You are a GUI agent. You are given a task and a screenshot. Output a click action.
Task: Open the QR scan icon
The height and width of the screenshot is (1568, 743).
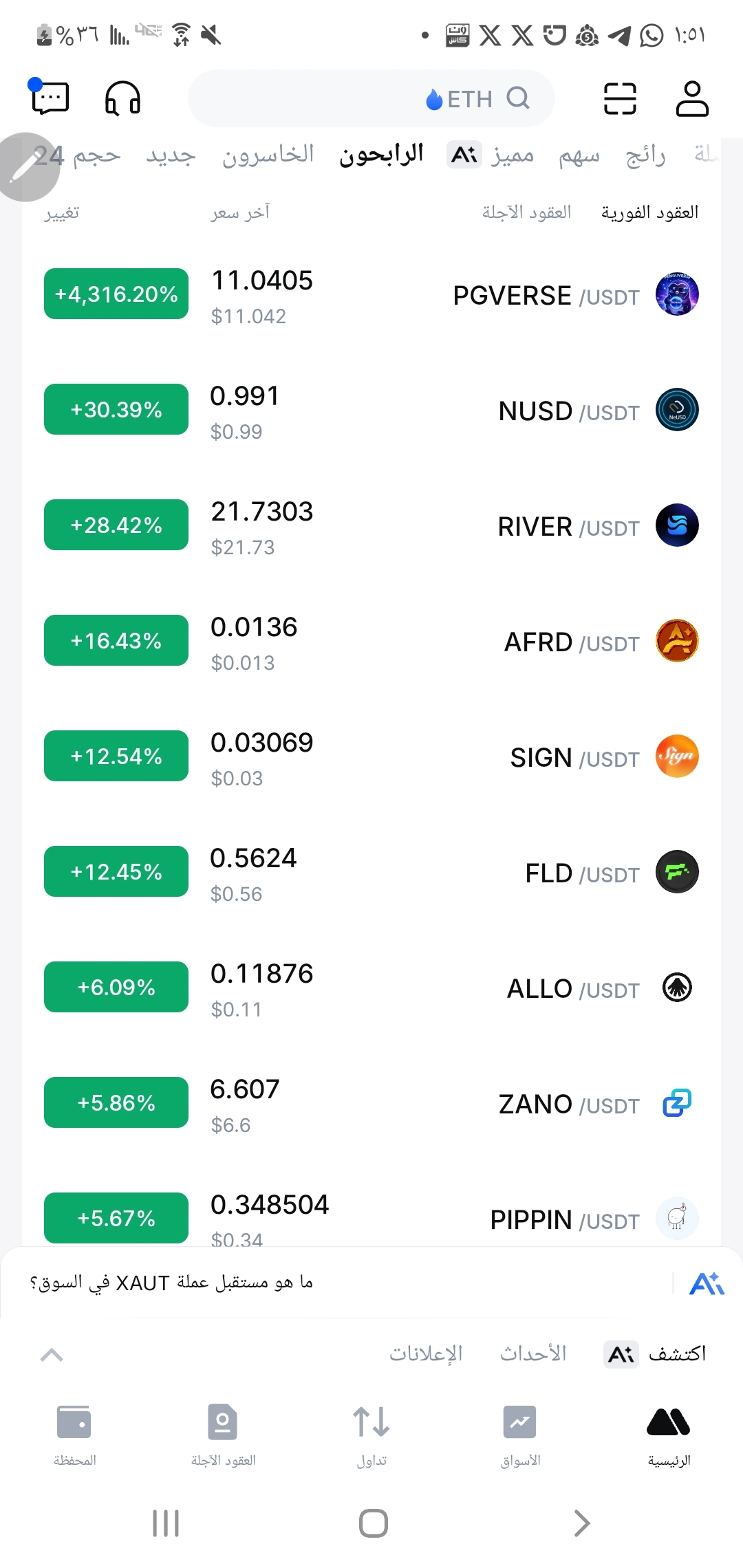[619, 98]
